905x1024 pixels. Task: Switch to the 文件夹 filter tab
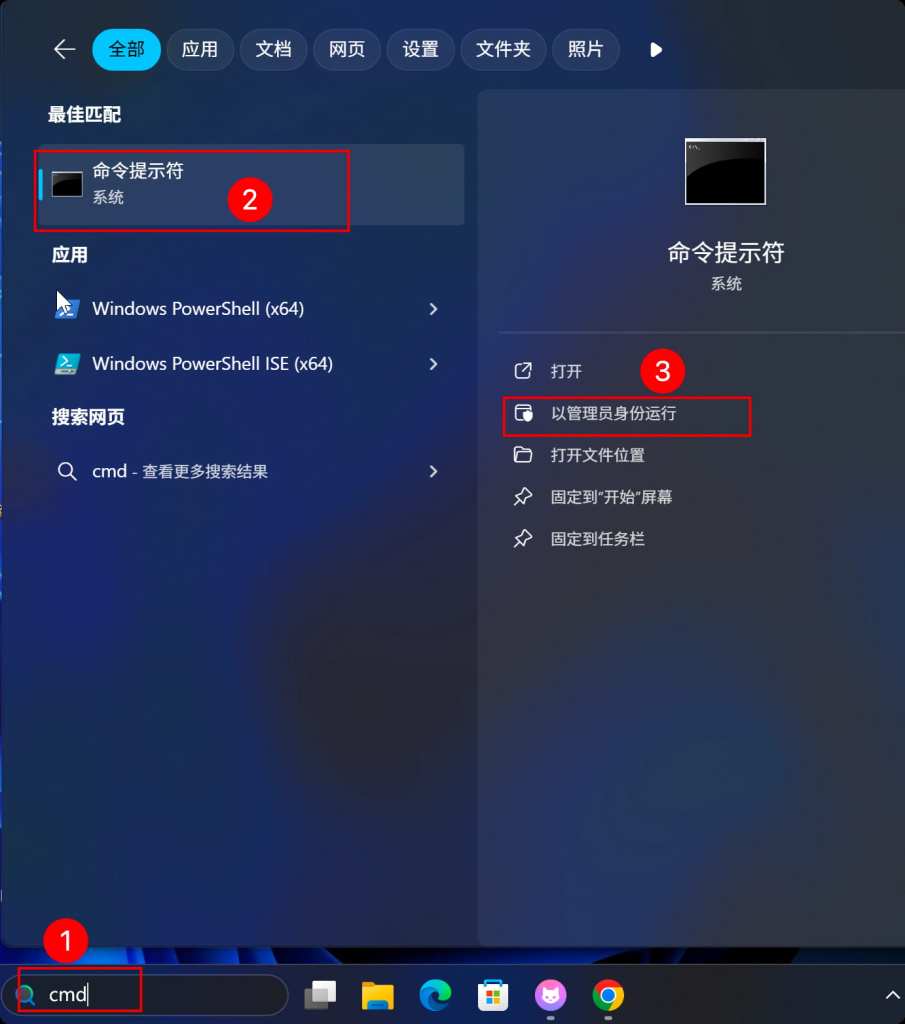click(x=503, y=49)
